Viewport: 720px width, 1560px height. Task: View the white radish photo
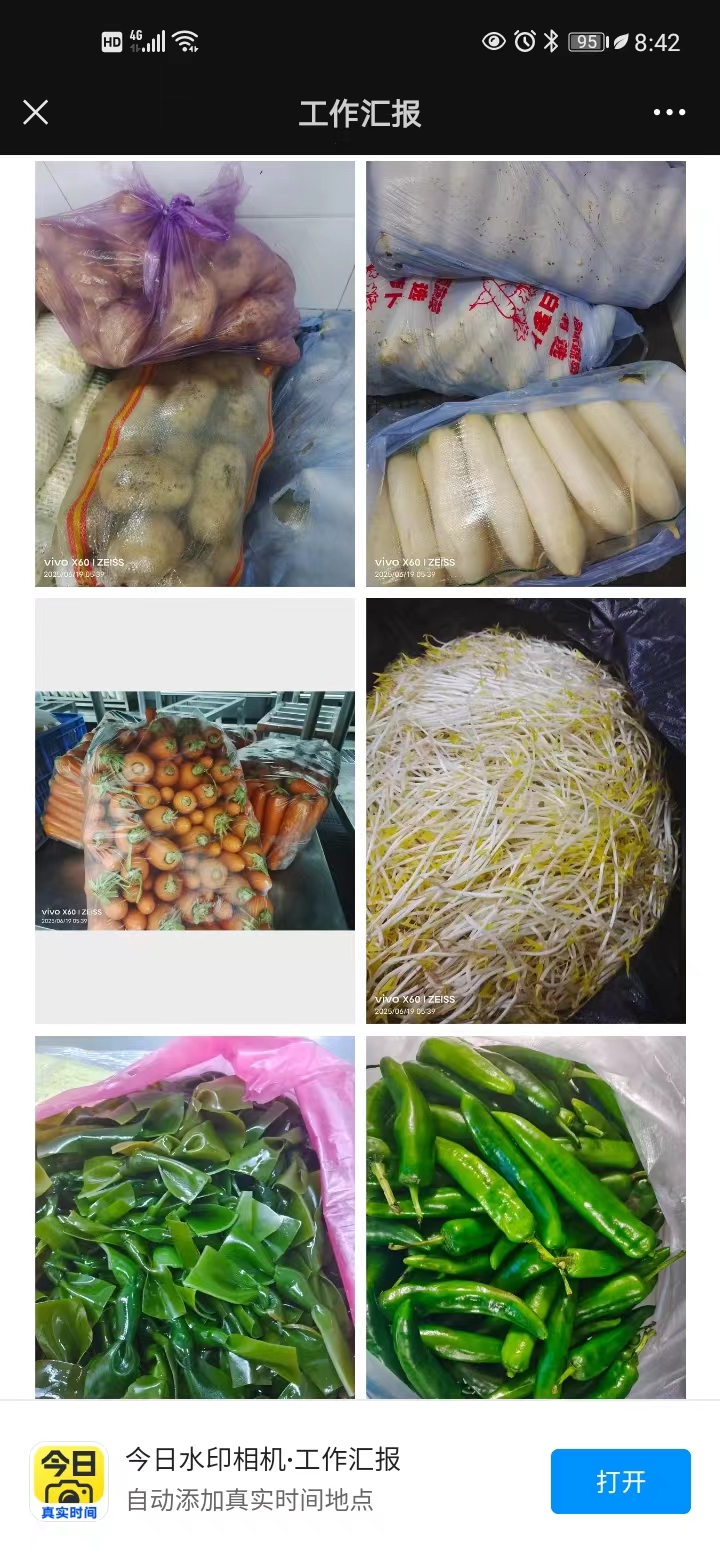526,374
